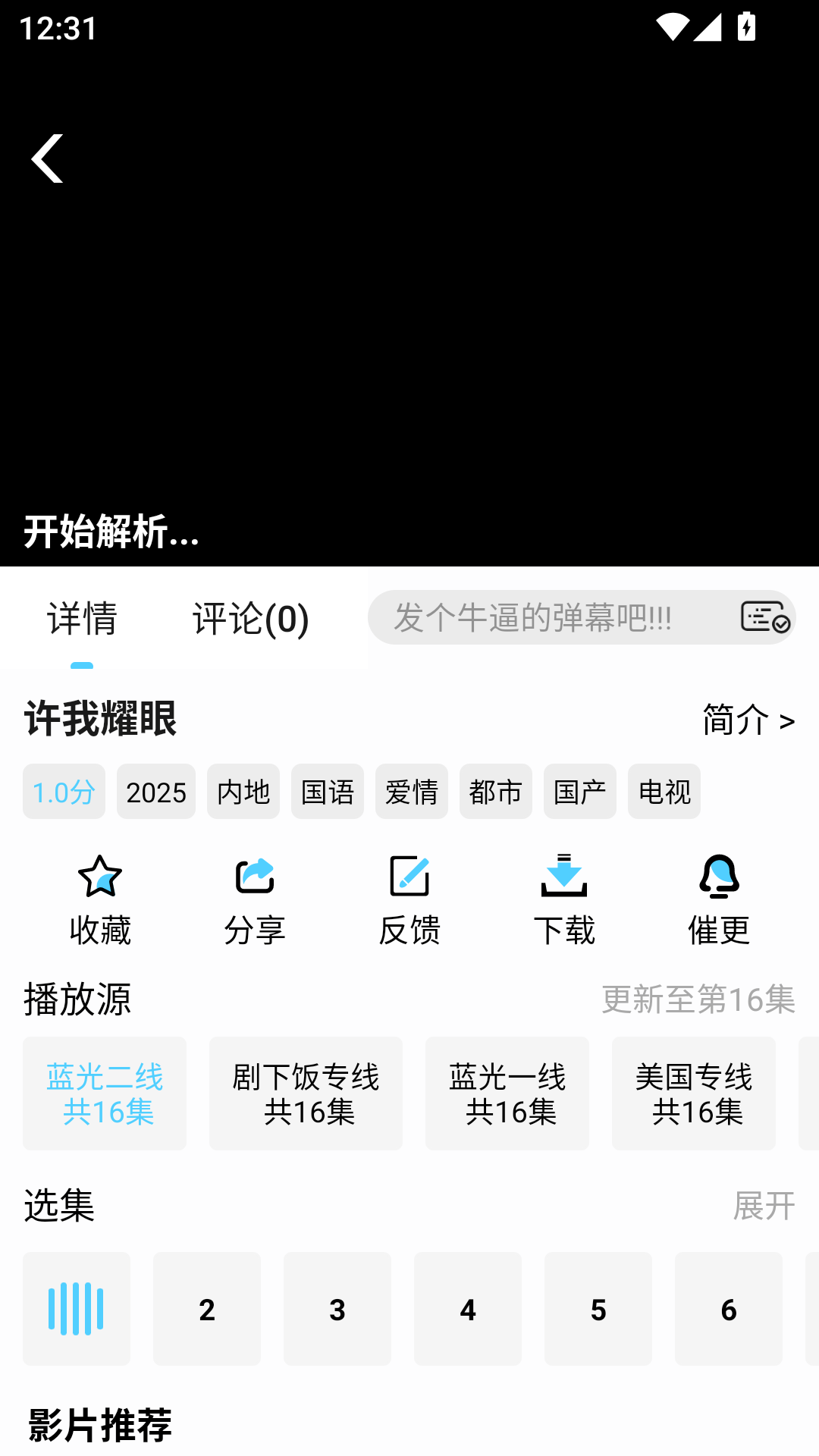Select the 剧下饭专线 source
Viewport: 819px width, 1456px height.
point(305,1094)
